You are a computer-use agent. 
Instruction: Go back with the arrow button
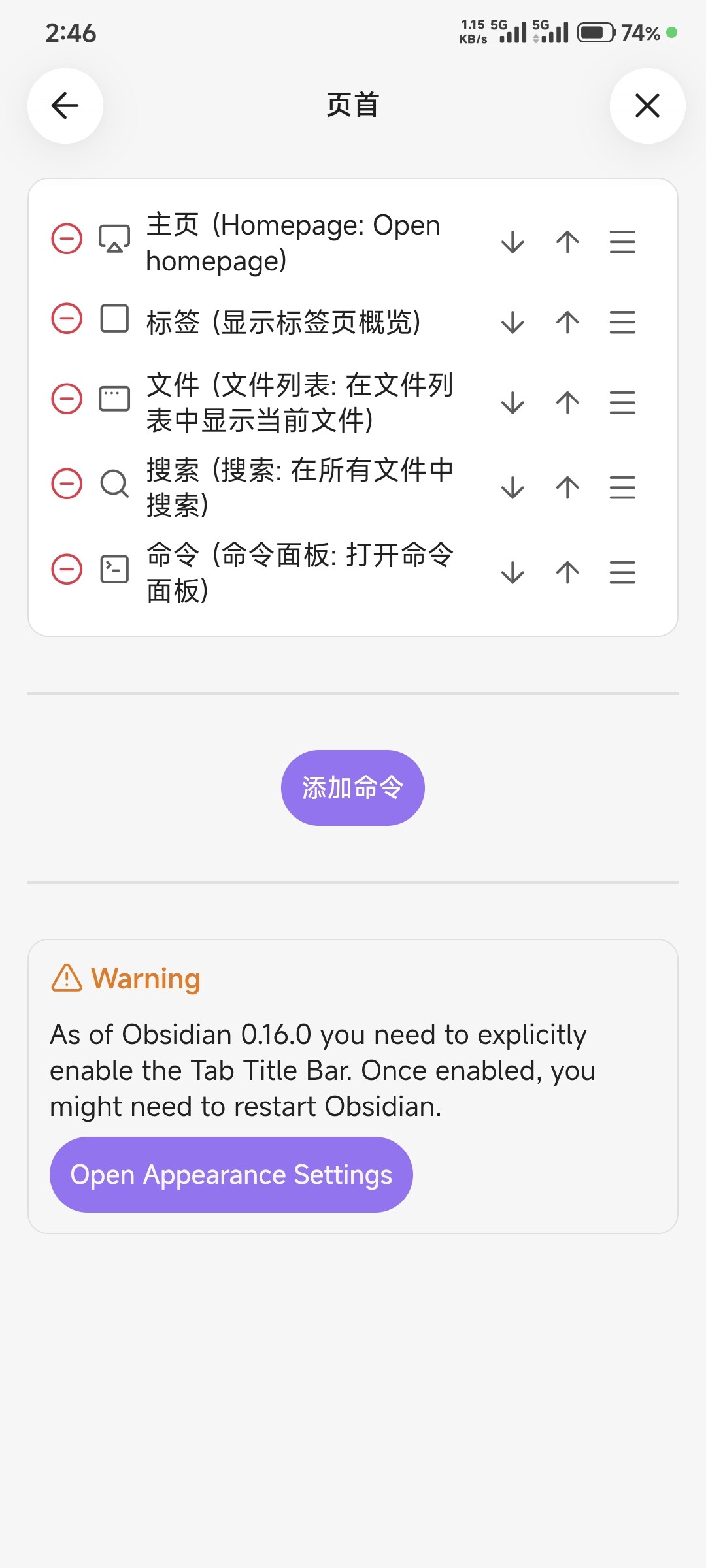[x=65, y=106]
